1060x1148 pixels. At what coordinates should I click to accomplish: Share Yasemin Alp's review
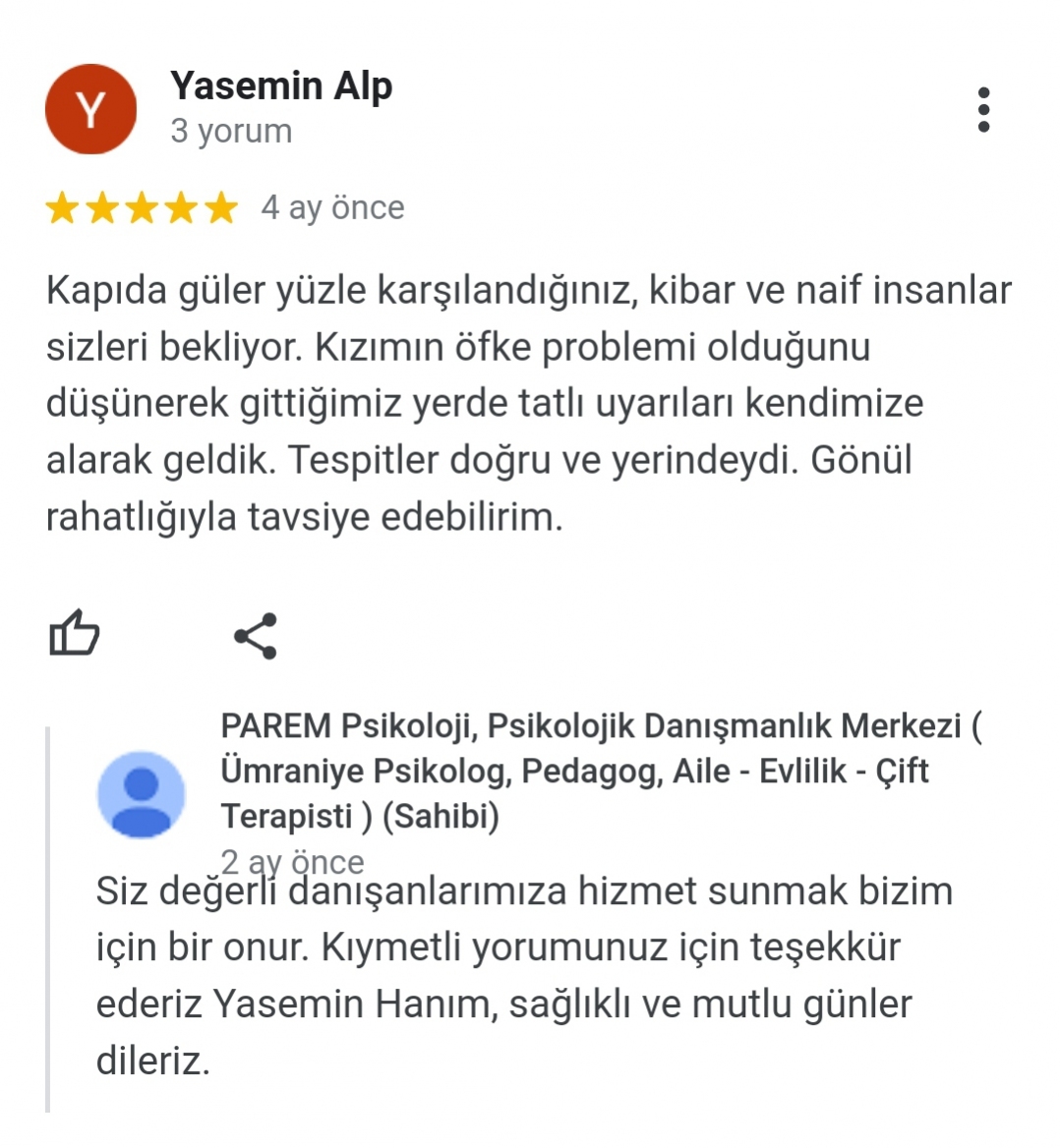click(256, 636)
